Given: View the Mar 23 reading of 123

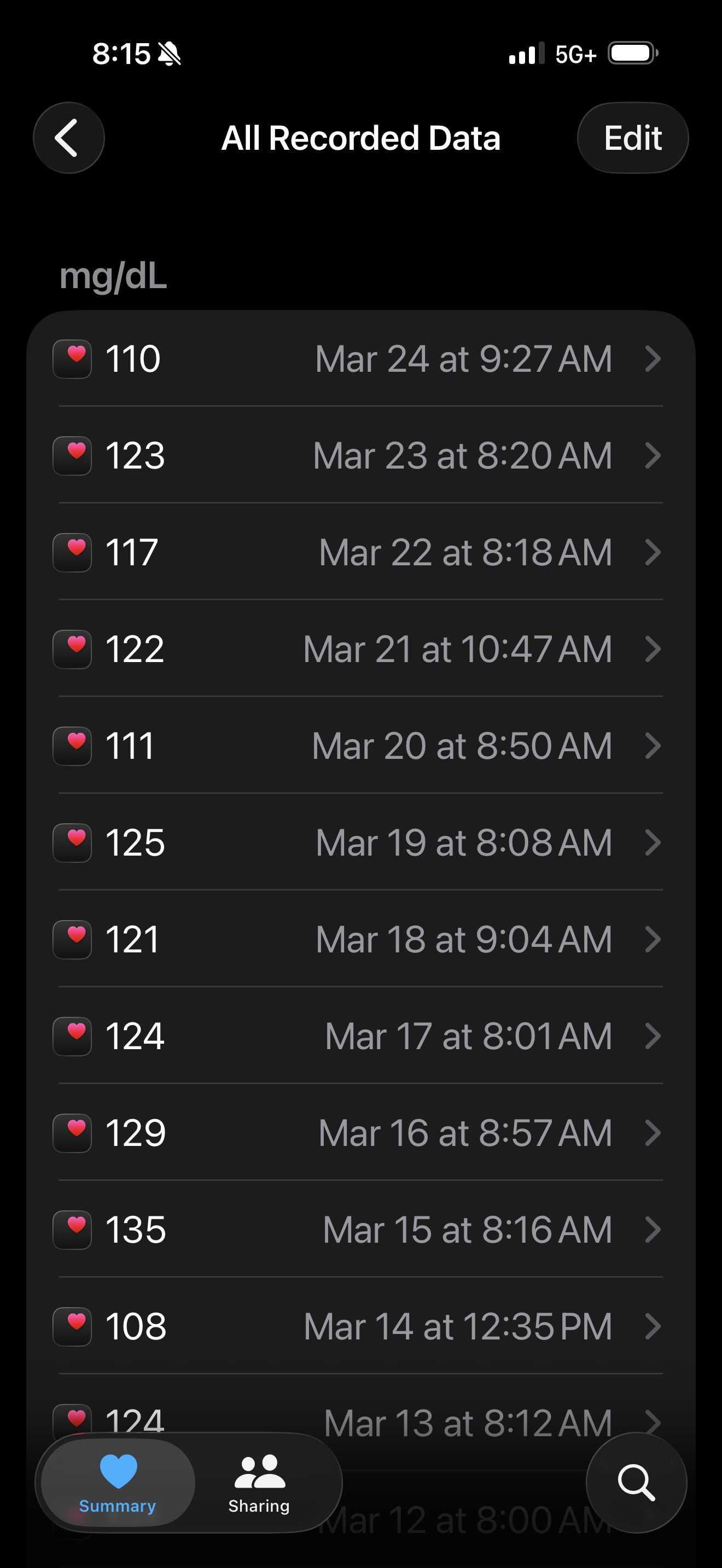Looking at the screenshot, I should (360, 455).
